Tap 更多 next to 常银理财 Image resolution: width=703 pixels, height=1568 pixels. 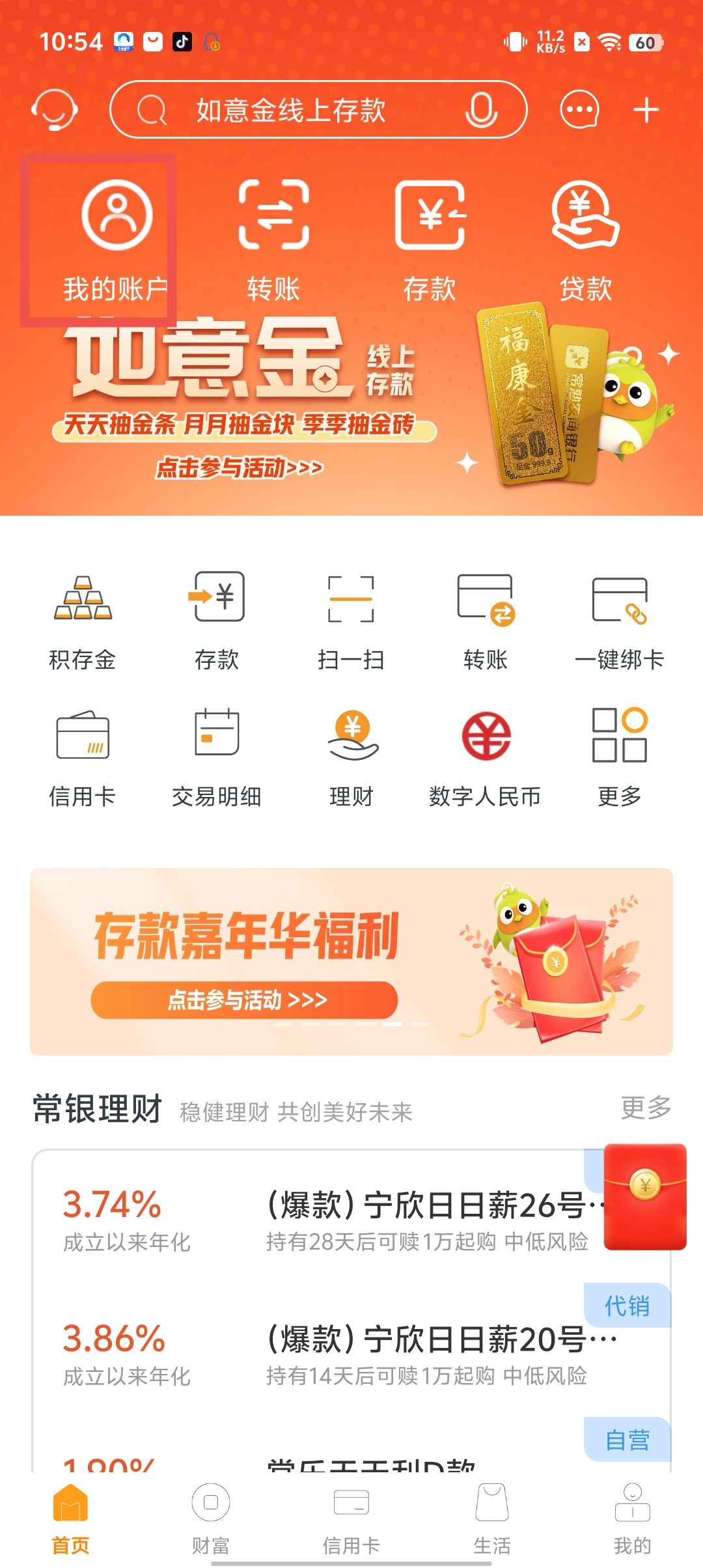tap(646, 1108)
